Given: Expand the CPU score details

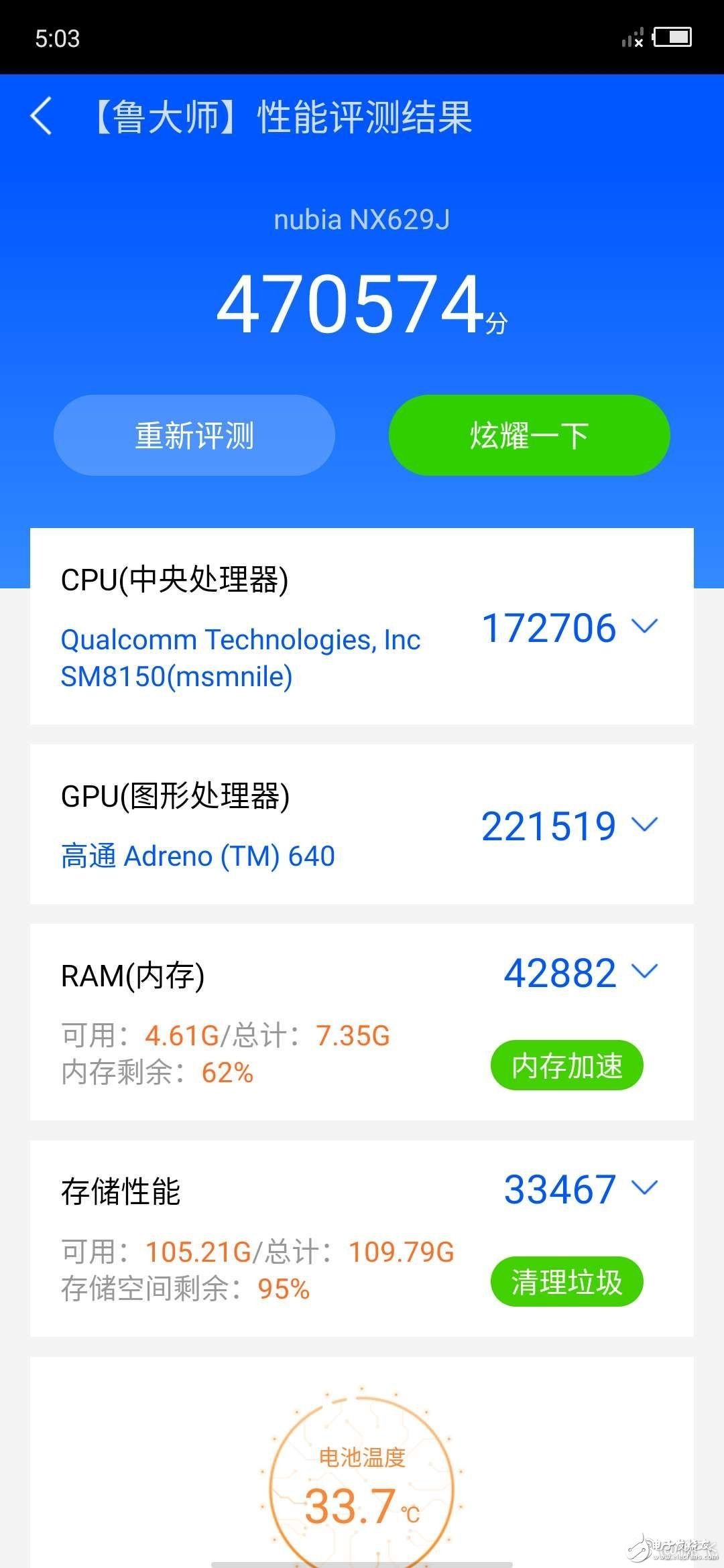Looking at the screenshot, I should pos(645,628).
